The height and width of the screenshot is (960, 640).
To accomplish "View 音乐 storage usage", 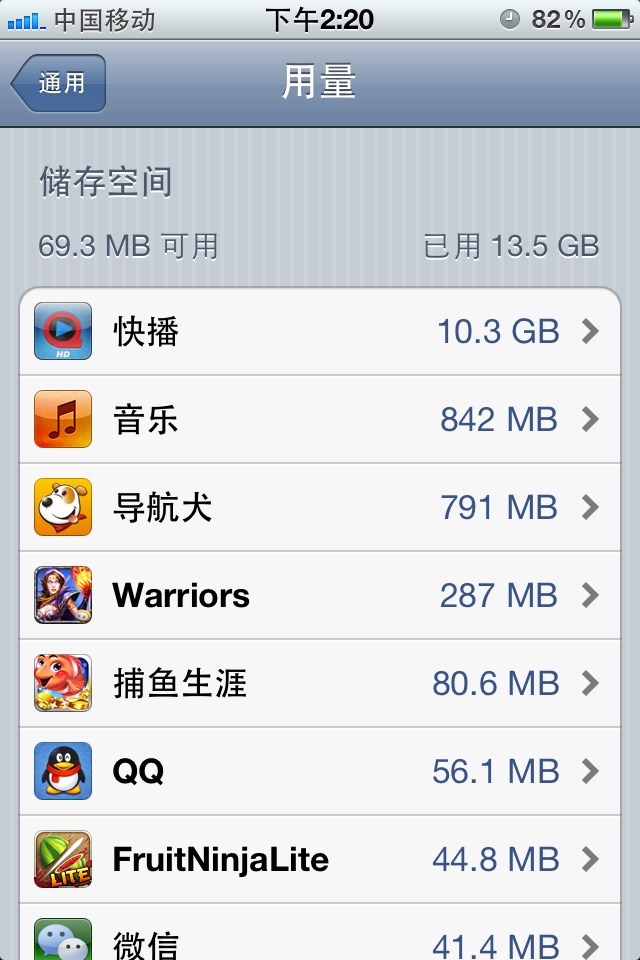I will (320, 420).
